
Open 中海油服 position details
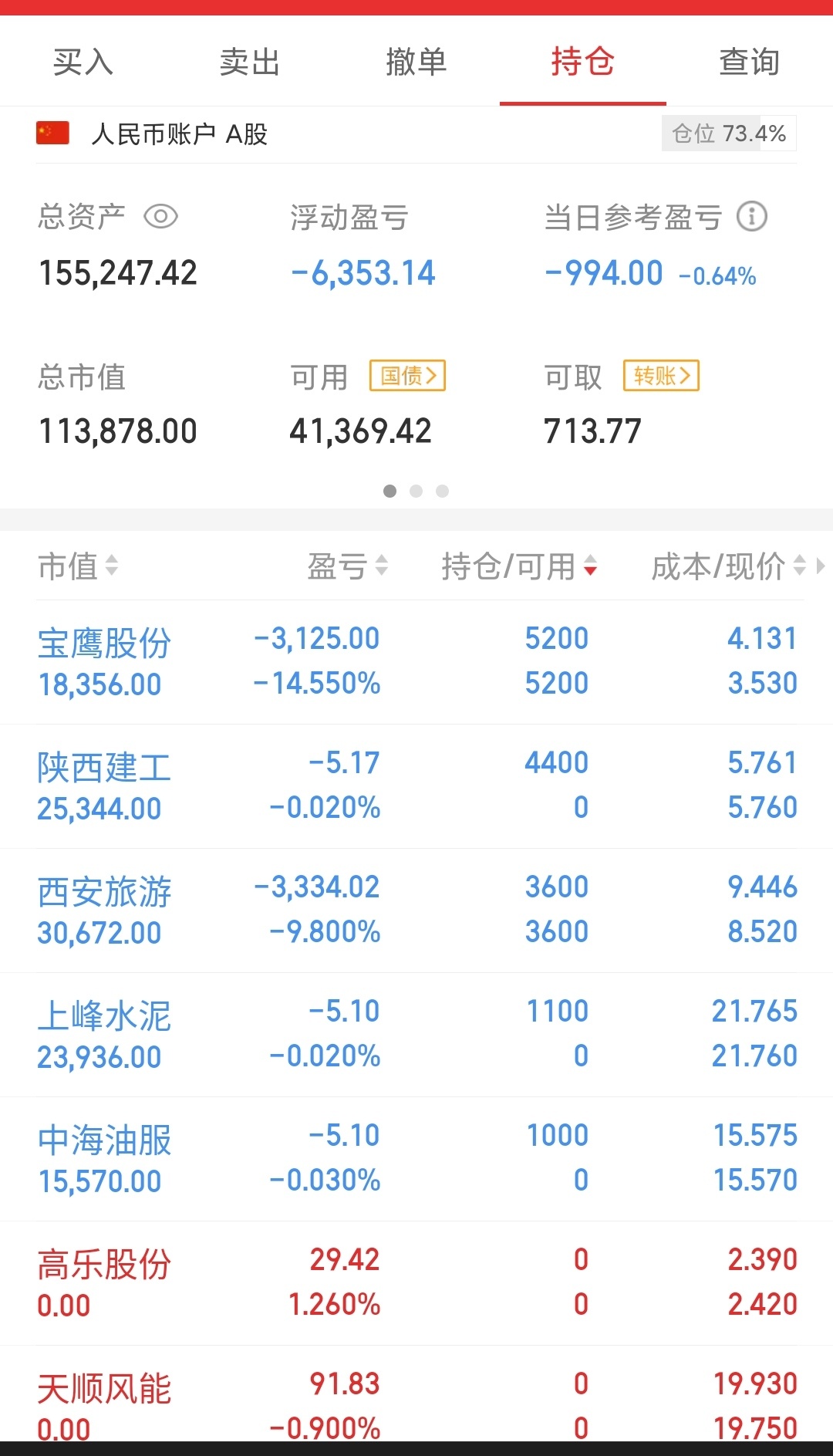pyautogui.click(x=416, y=1159)
